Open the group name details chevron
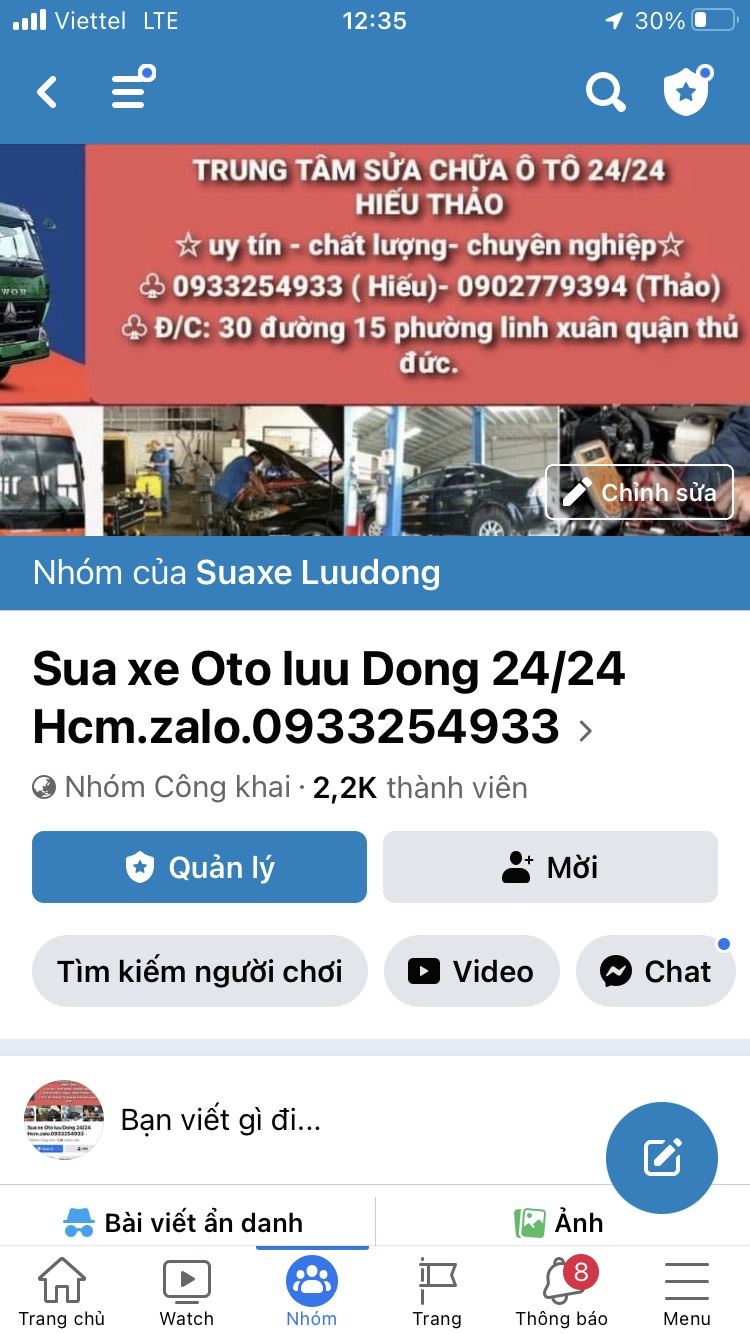 point(586,731)
